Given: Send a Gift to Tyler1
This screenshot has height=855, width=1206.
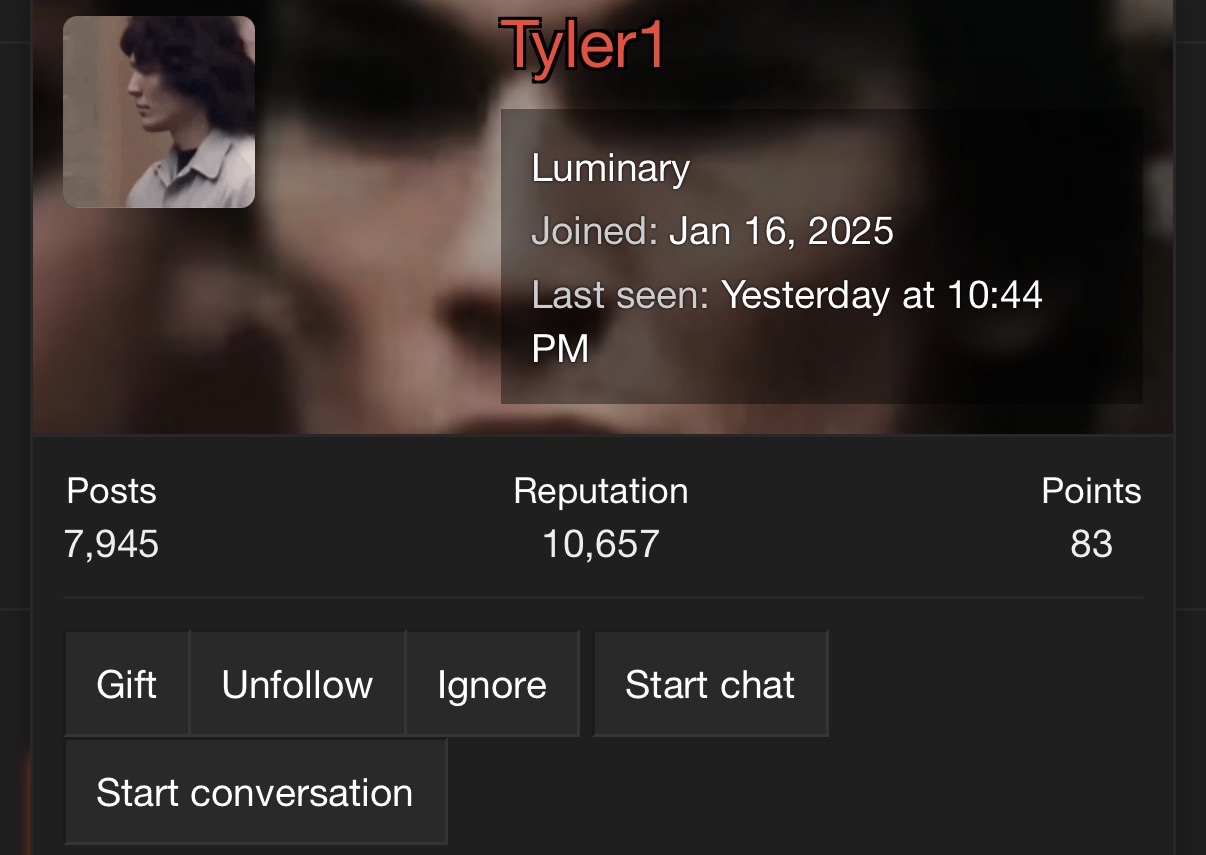Looking at the screenshot, I should tap(127, 685).
